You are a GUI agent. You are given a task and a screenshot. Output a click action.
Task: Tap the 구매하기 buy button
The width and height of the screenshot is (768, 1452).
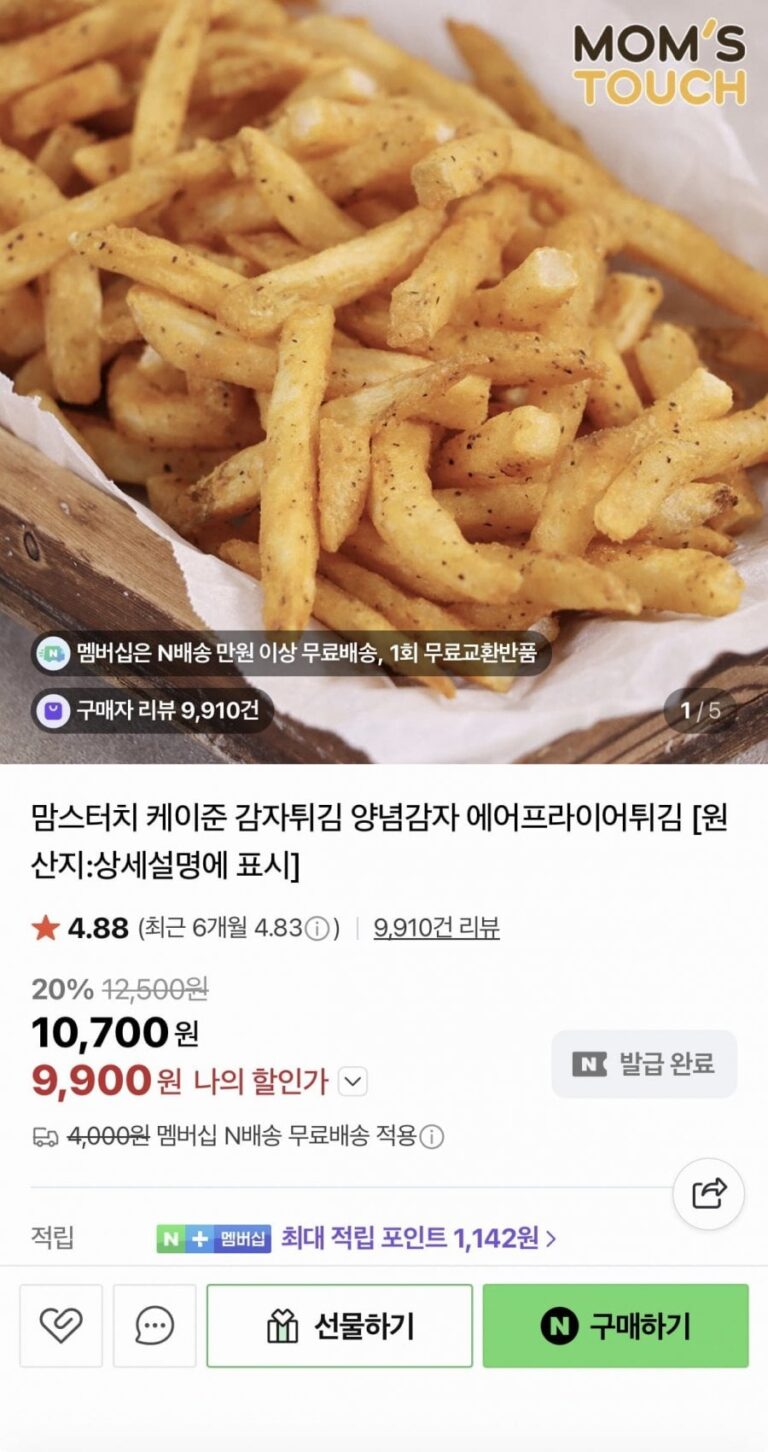click(x=615, y=1326)
